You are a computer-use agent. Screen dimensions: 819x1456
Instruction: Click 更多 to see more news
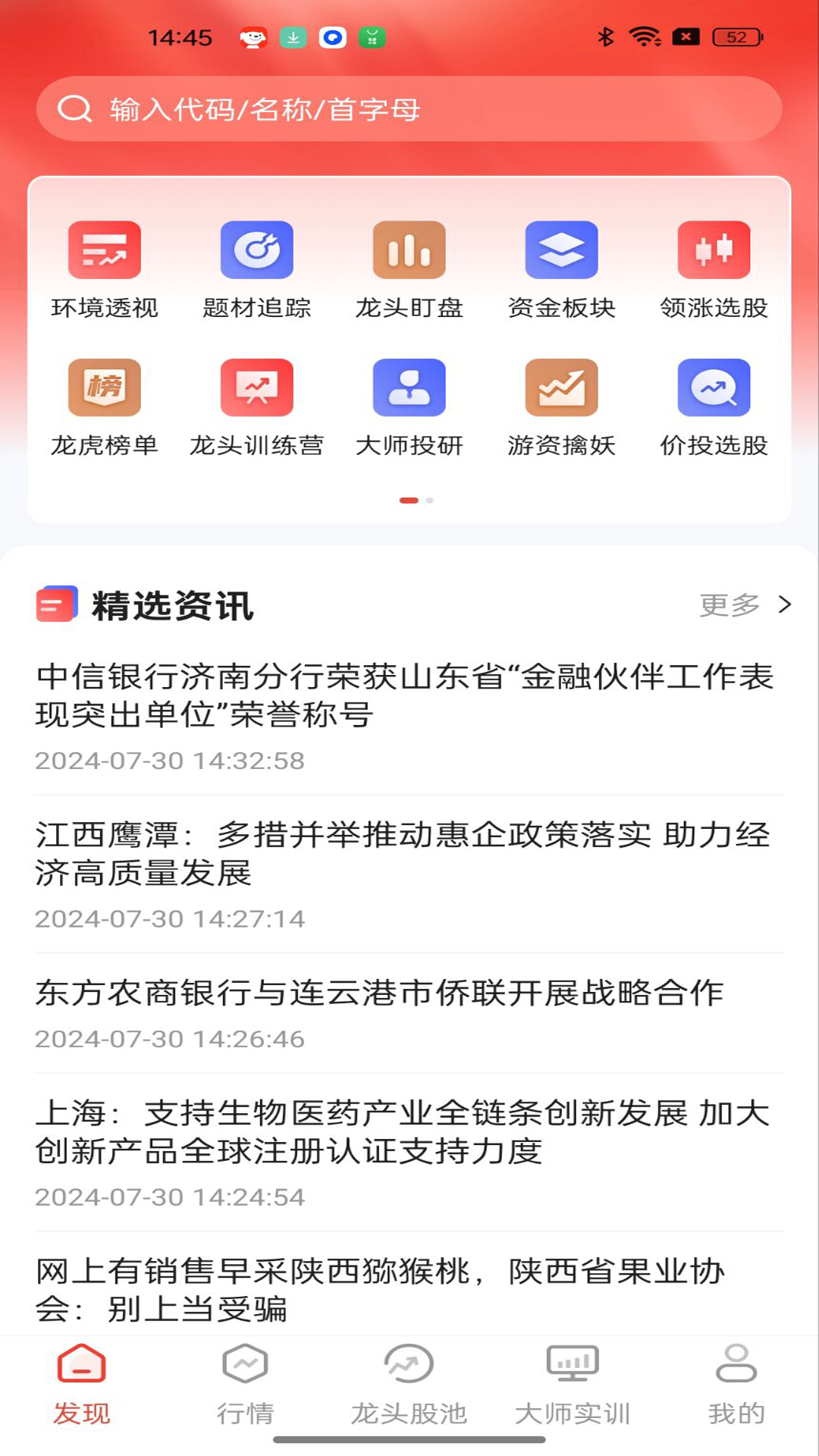click(729, 604)
